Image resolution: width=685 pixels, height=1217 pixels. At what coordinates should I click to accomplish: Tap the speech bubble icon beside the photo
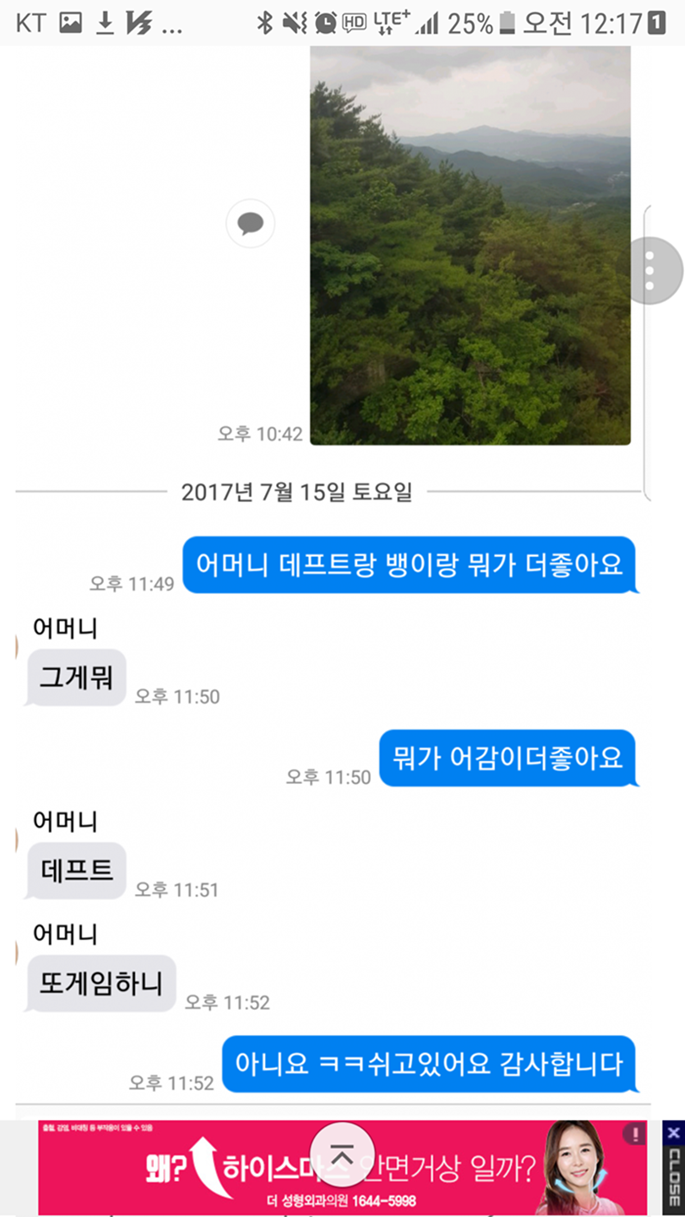pos(250,223)
